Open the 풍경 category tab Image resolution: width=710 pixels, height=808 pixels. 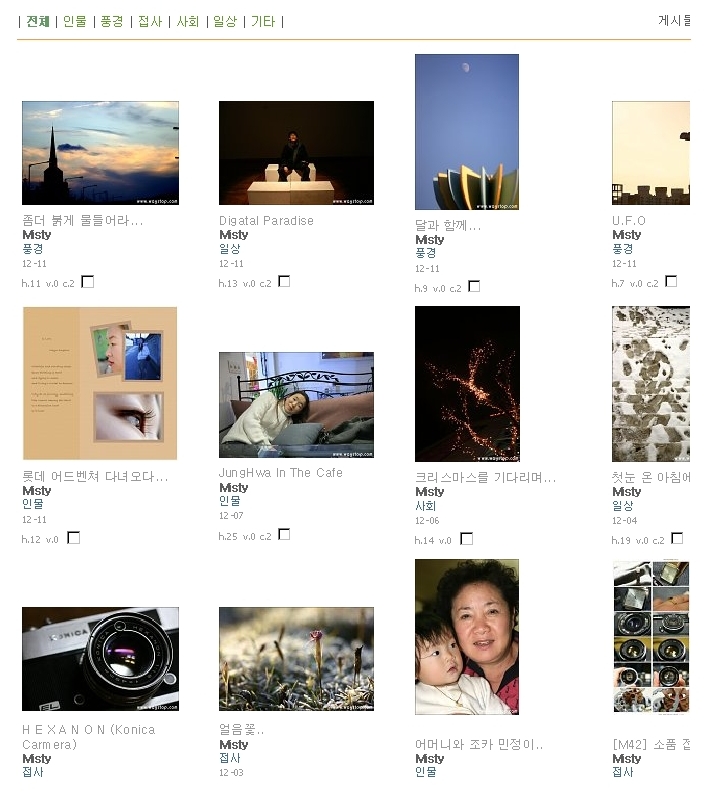click(x=112, y=21)
